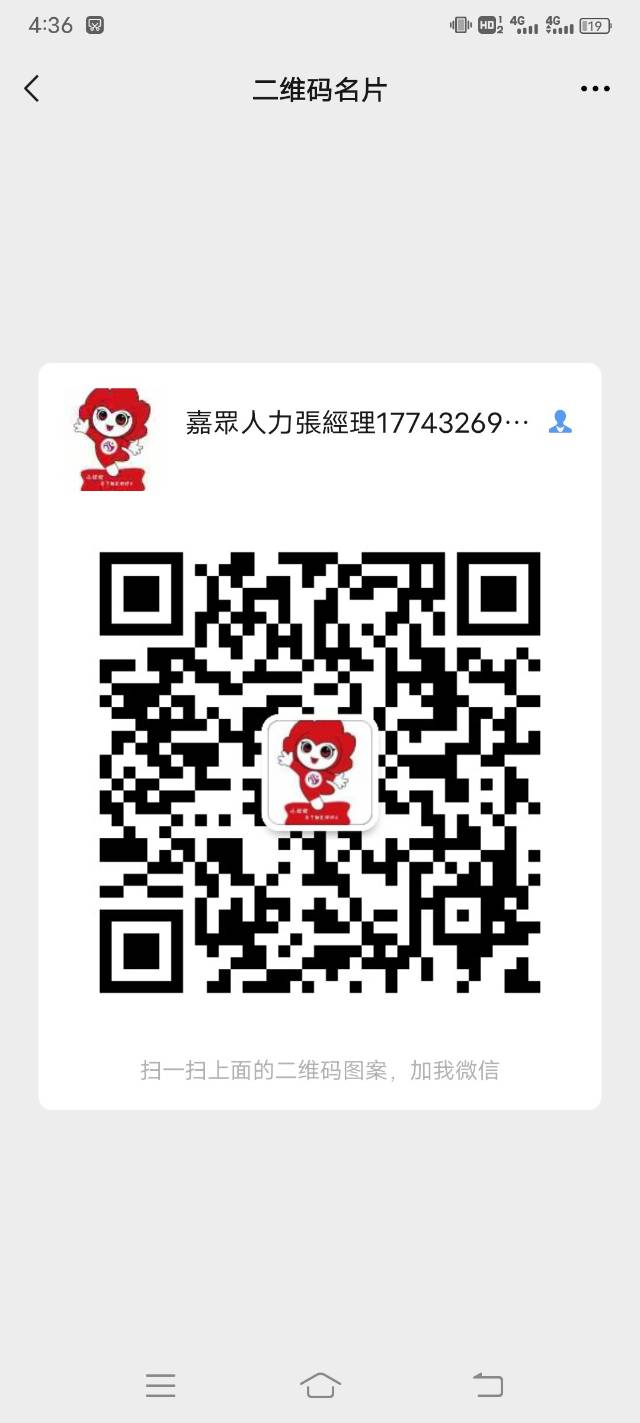
Task: Go back from the QR code card
Action: tap(32, 89)
